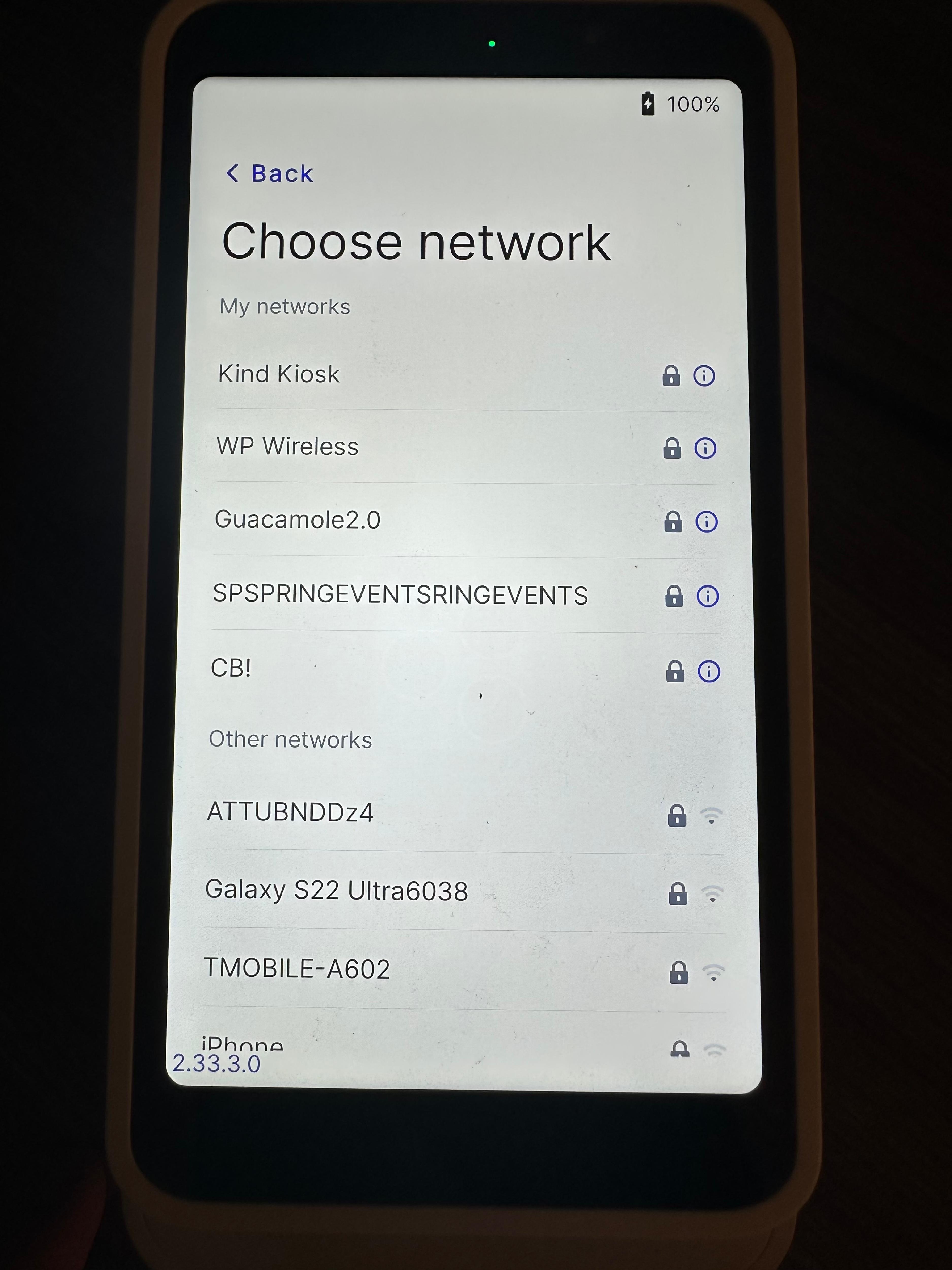View details of WP Wireless network
Image resolution: width=952 pixels, height=1270 pixels.
(705, 448)
